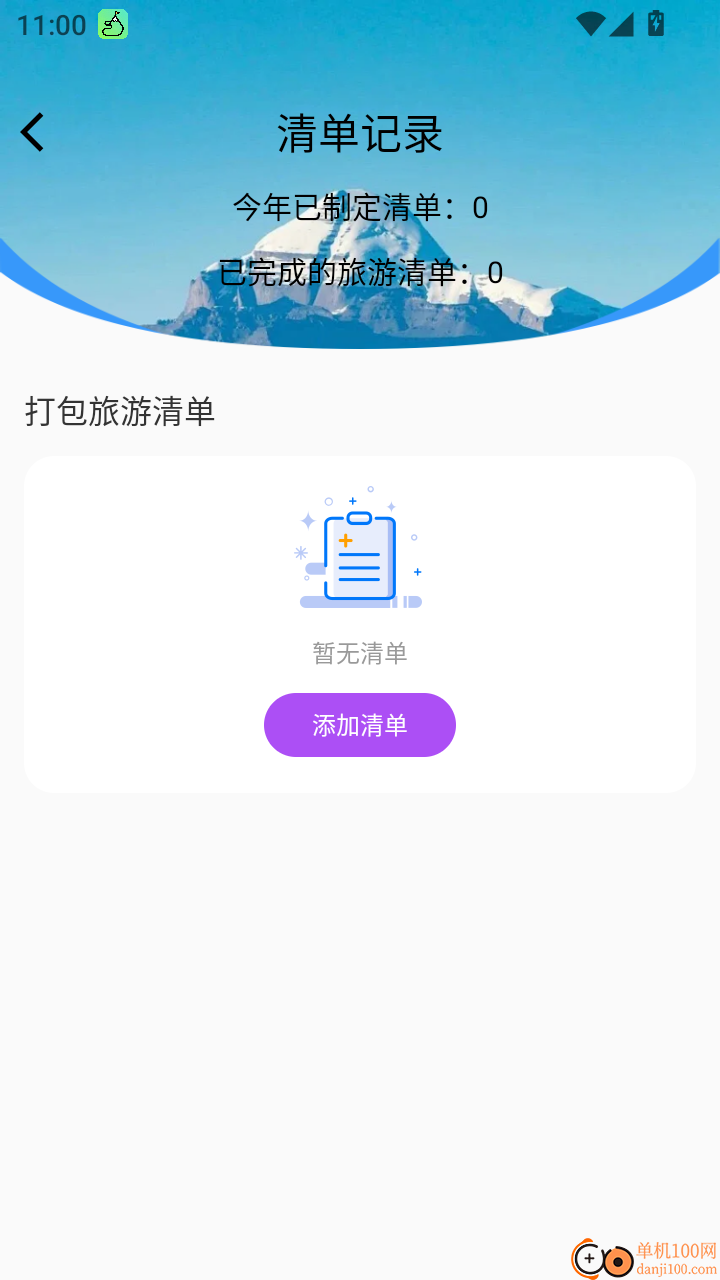Tap the green app icon next to the clock
The width and height of the screenshot is (720, 1280).
pyautogui.click(x=110, y=24)
